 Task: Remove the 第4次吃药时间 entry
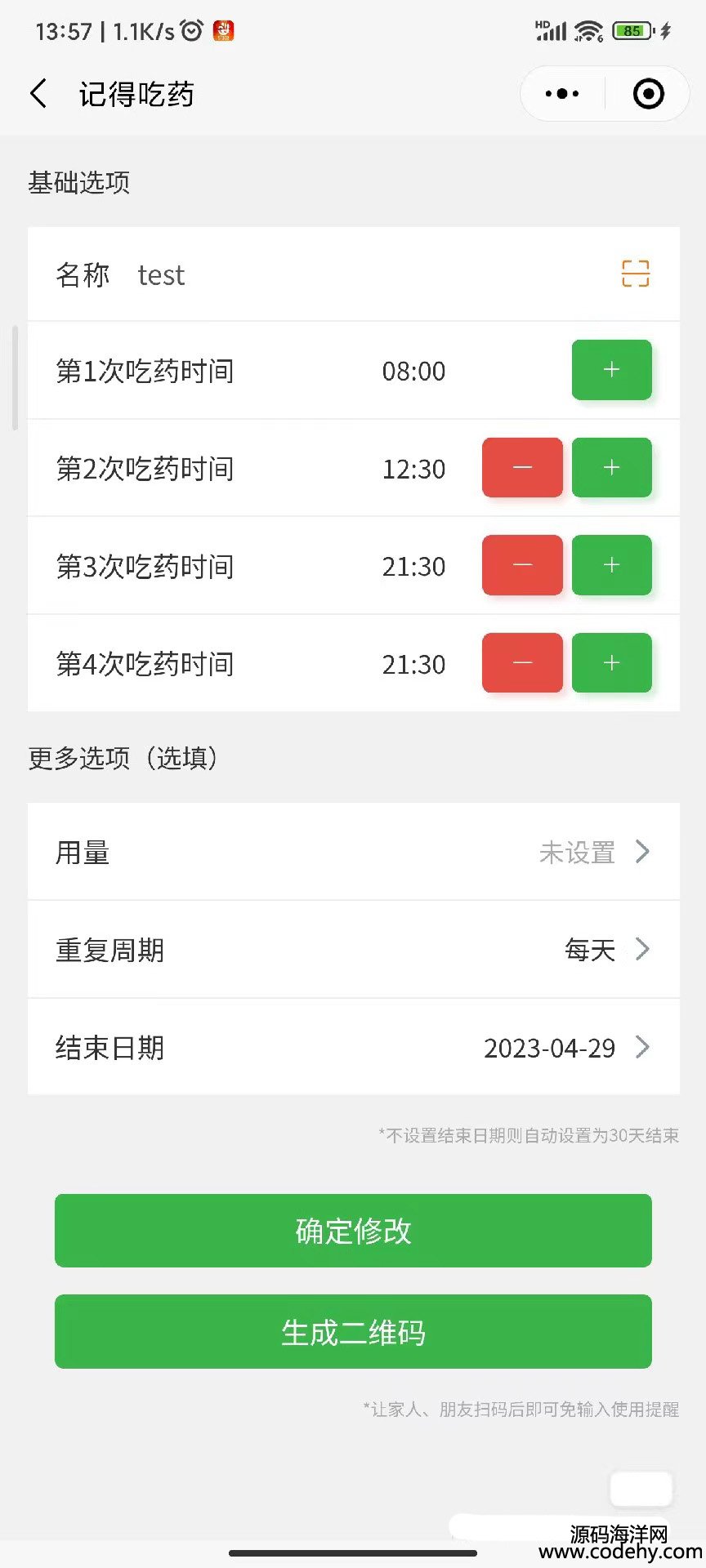click(522, 662)
